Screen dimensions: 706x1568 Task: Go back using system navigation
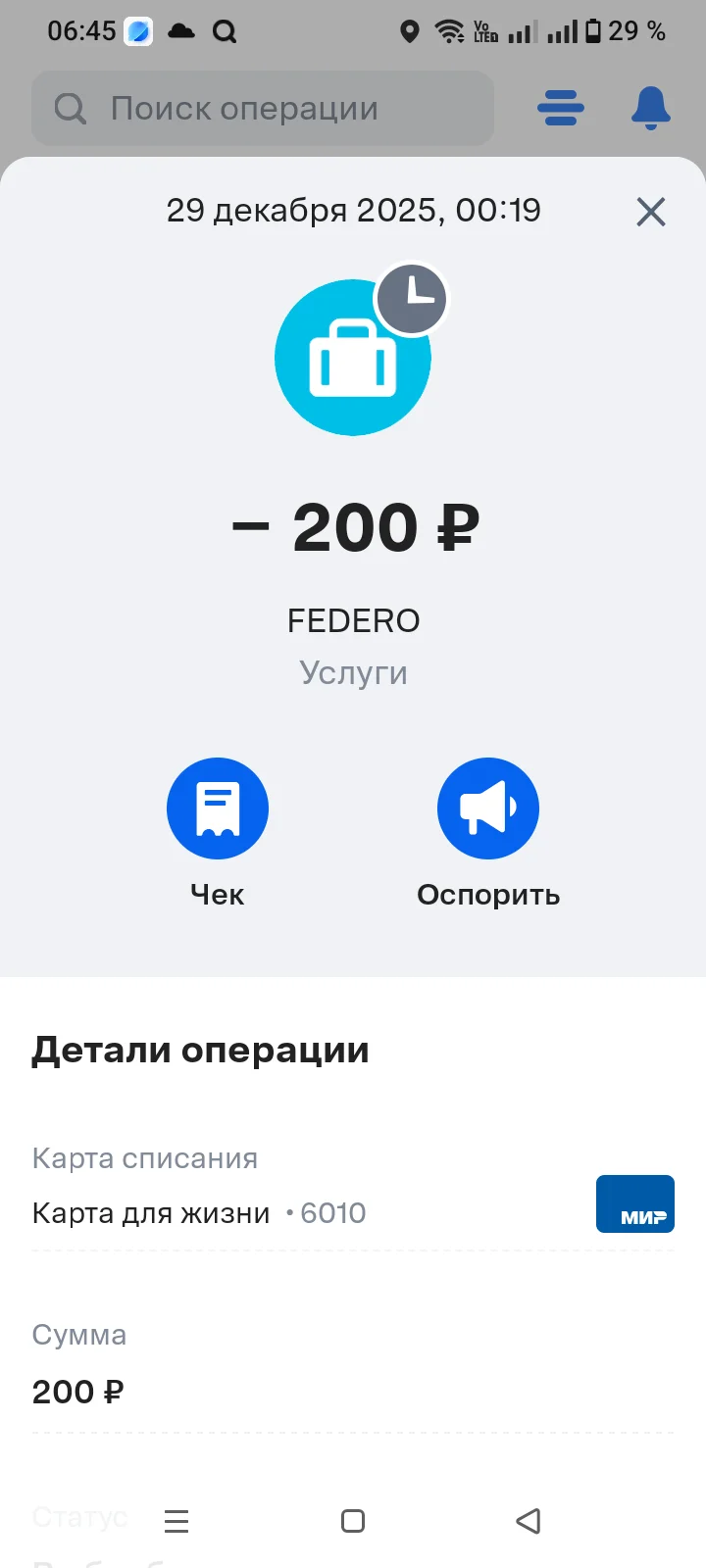(529, 1521)
